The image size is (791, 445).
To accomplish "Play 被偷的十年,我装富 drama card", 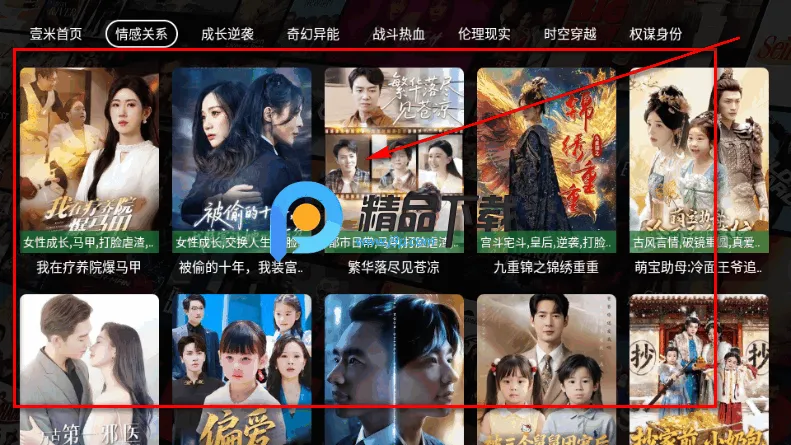I will 241,160.
